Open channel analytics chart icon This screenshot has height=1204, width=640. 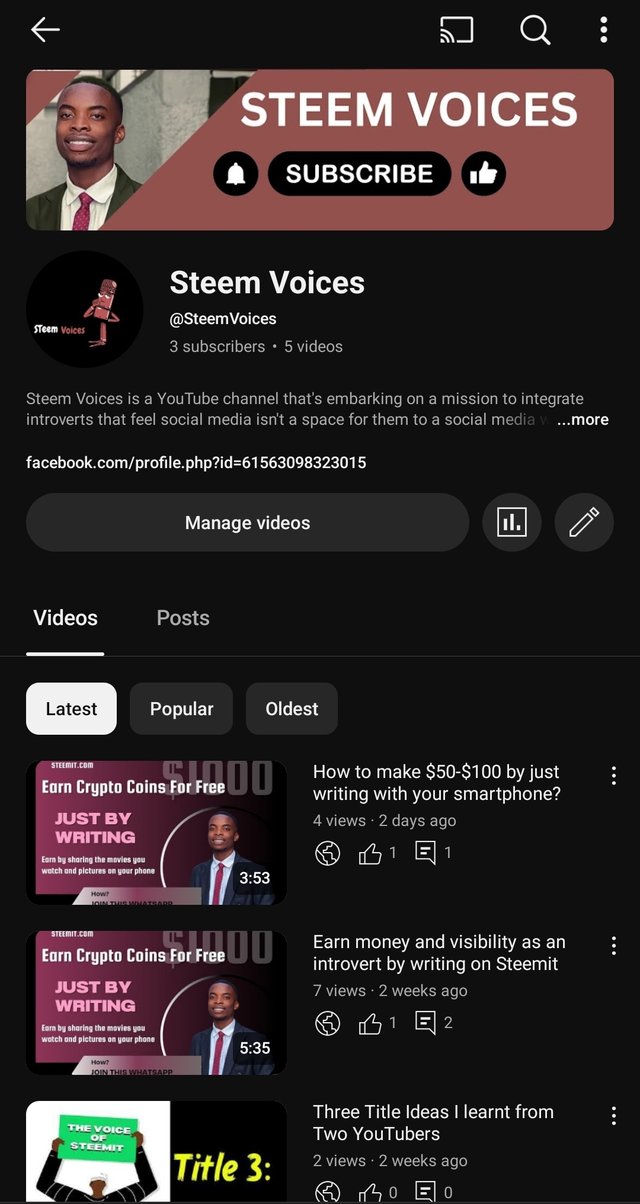point(511,522)
